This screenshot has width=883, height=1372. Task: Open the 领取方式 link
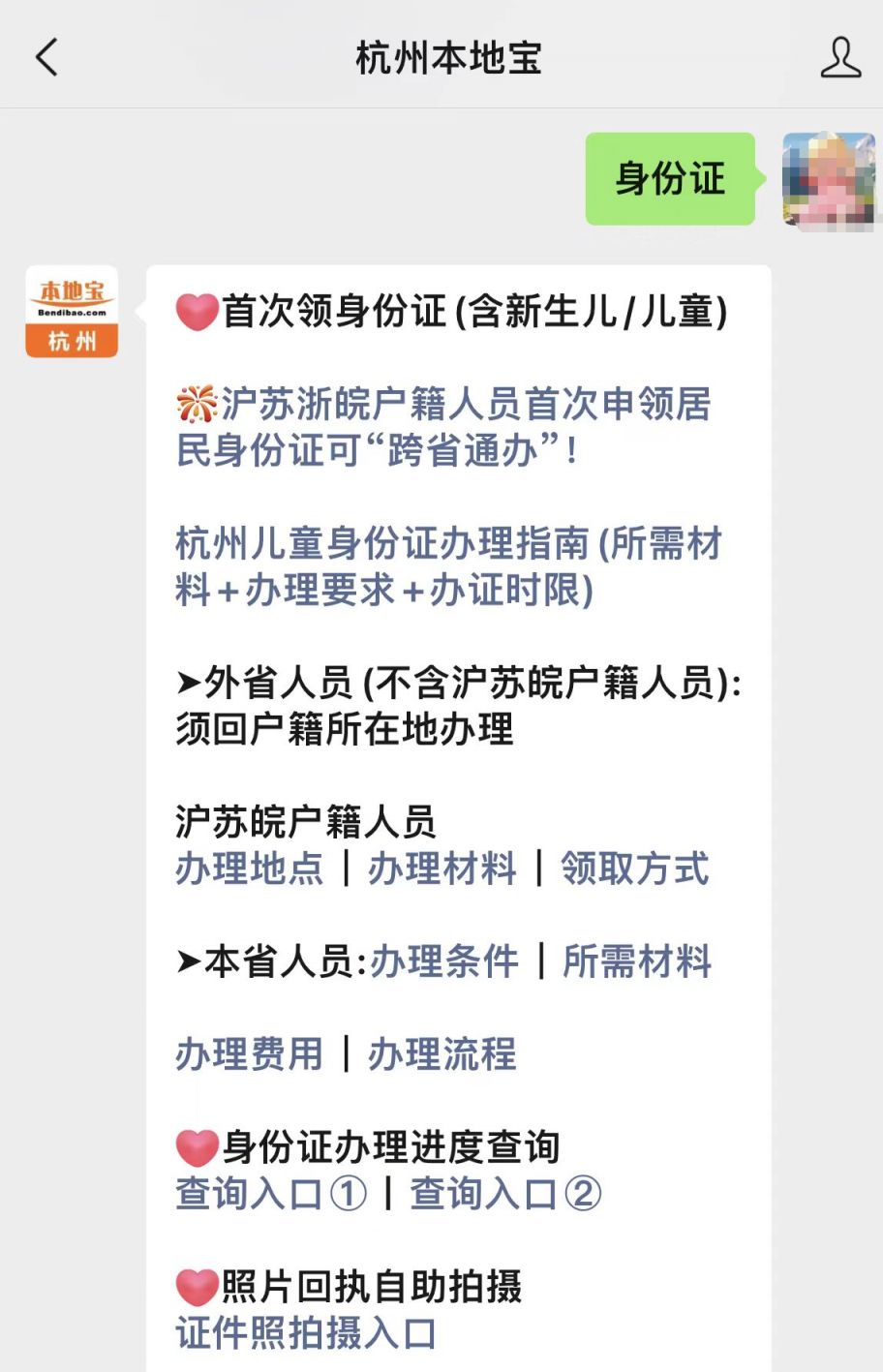point(634,869)
